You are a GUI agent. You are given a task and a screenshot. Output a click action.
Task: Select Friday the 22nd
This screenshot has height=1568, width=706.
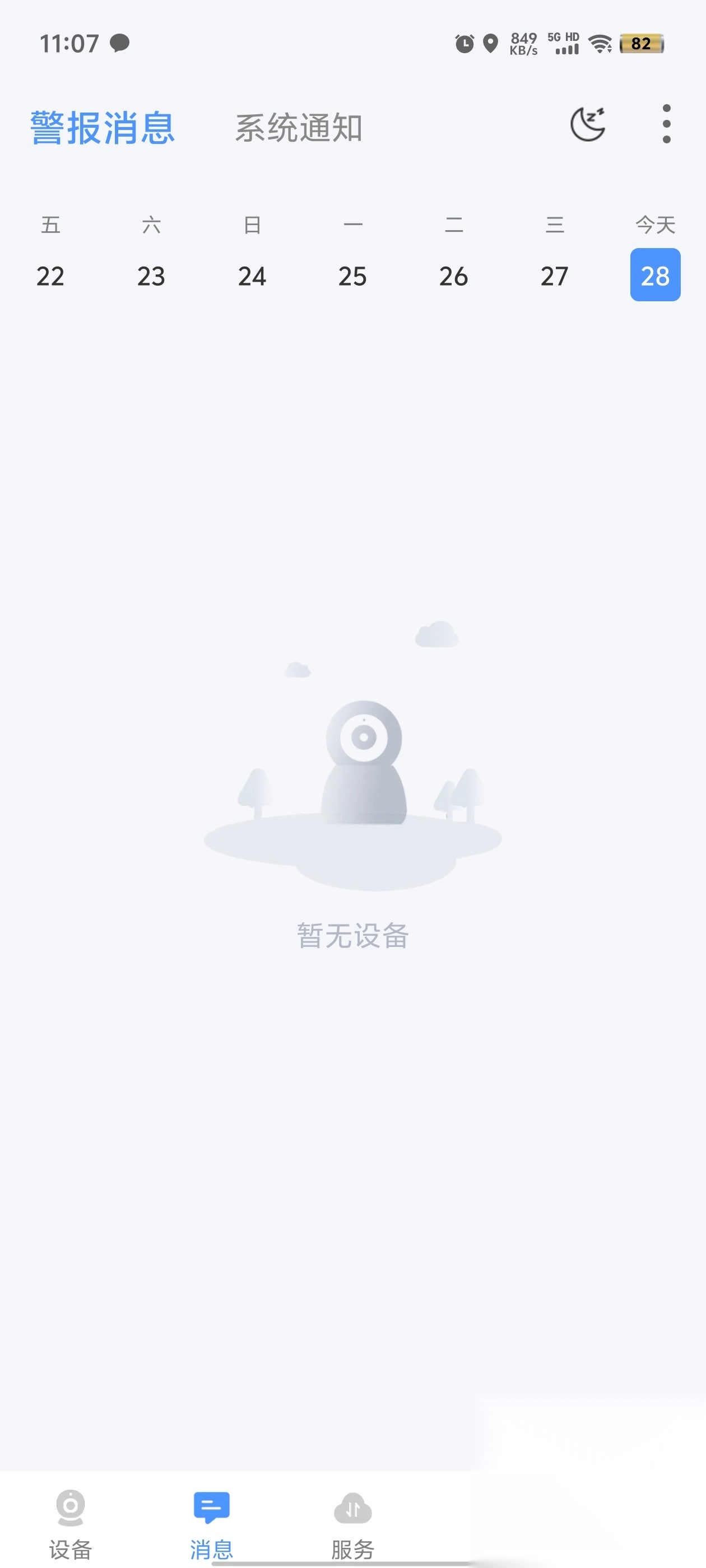(50, 275)
